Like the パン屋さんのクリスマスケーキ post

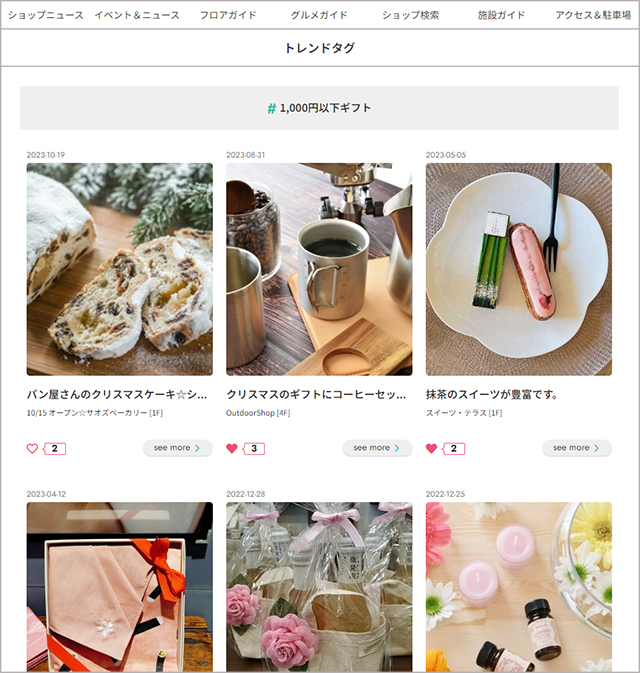32,449
